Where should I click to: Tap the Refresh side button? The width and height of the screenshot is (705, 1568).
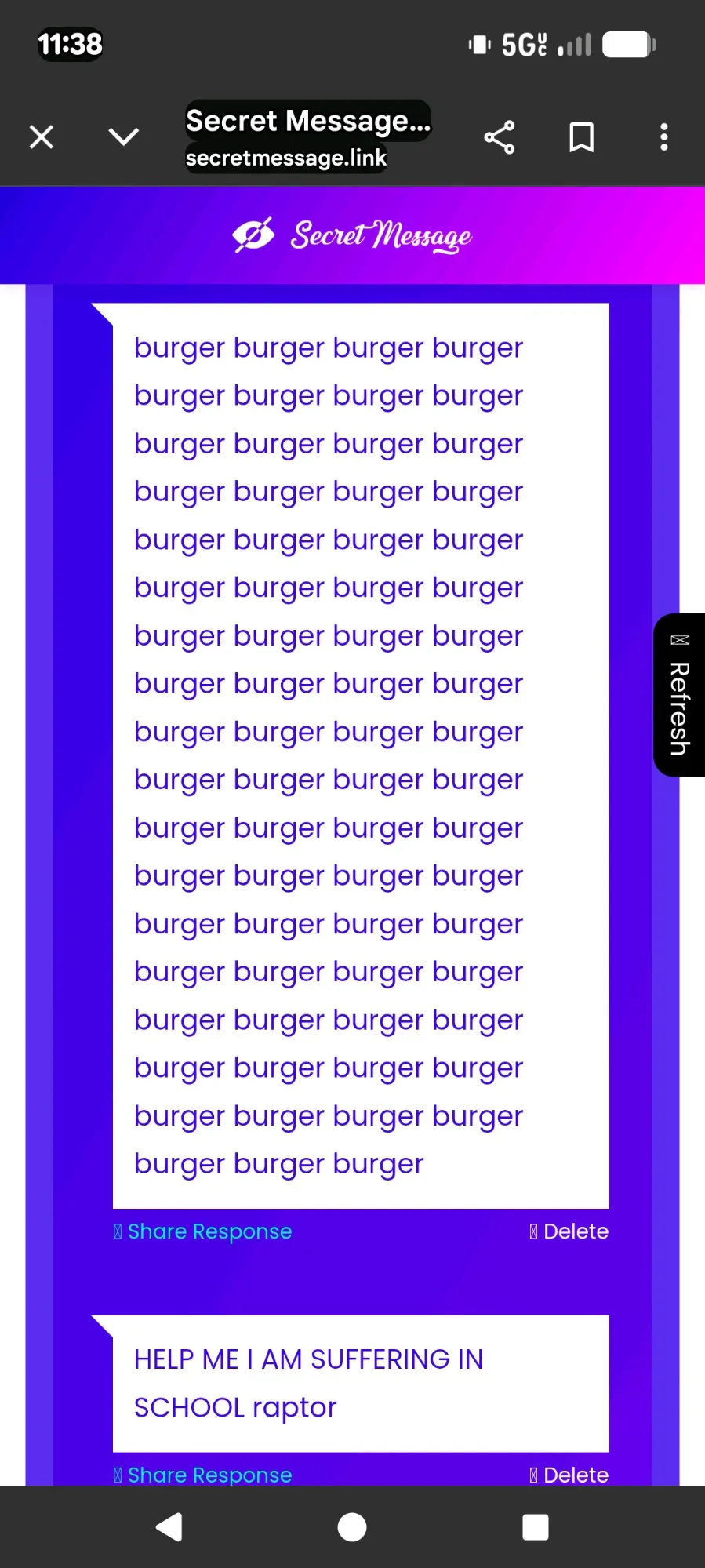coord(679,695)
